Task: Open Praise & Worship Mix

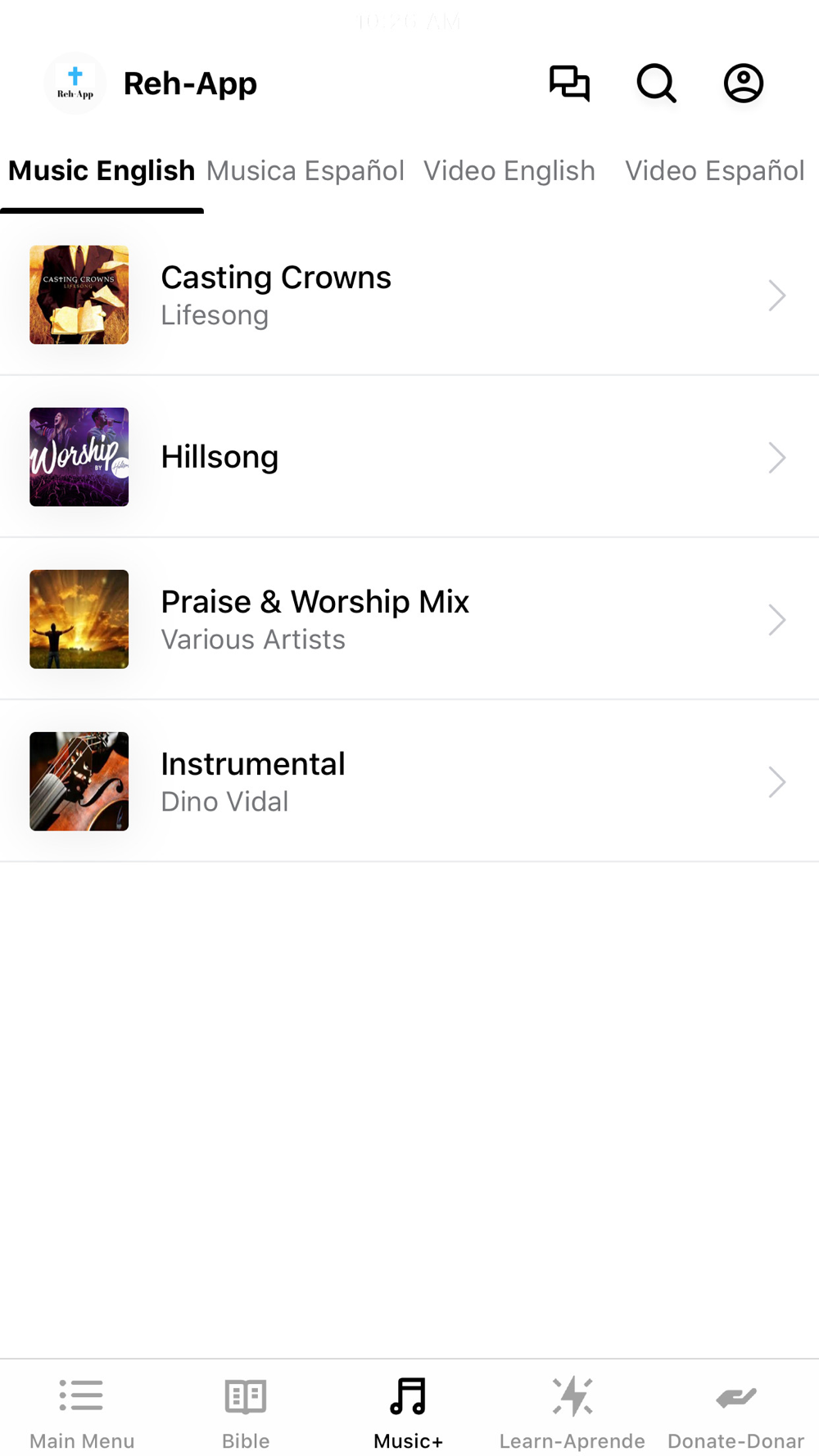Action: click(409, 619)
